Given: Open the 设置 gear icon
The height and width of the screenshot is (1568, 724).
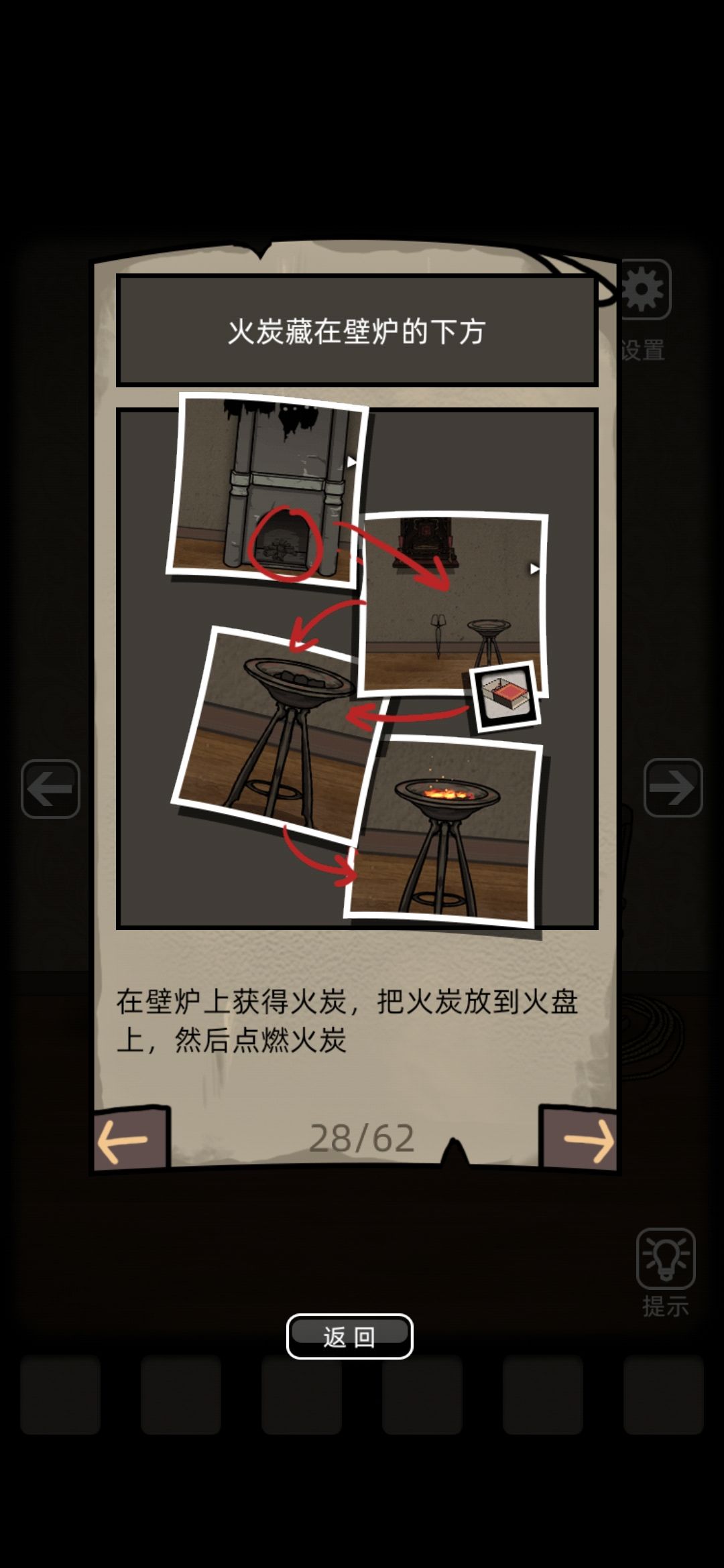Looking at the screenshot, I should pos(644,289).
